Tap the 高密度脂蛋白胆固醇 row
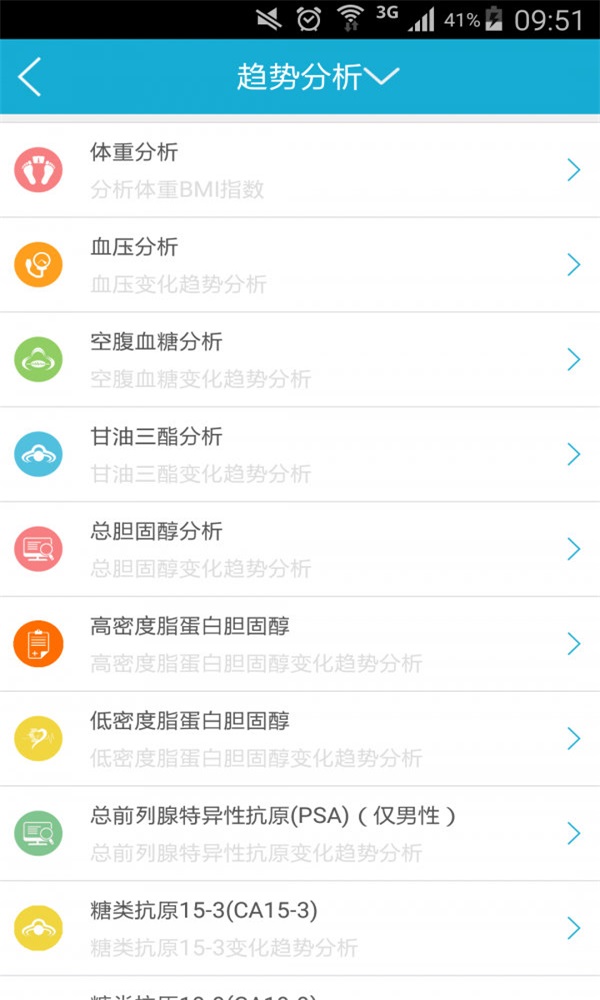 (300, 644)
